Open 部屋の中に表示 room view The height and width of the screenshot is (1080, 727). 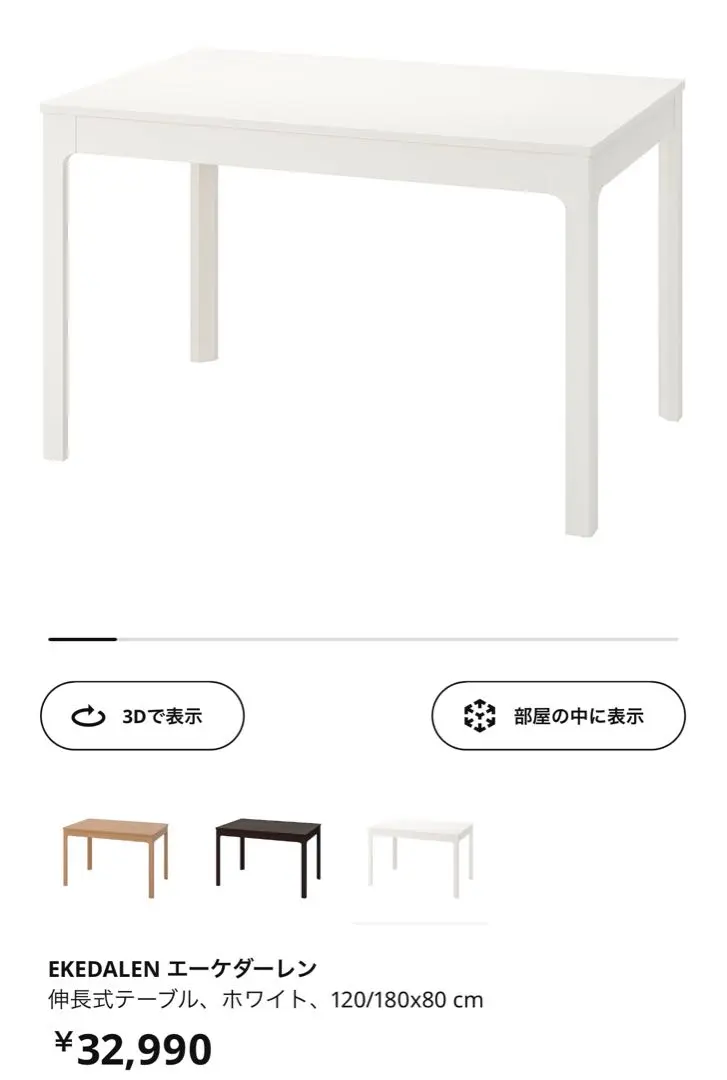point(558,715)
